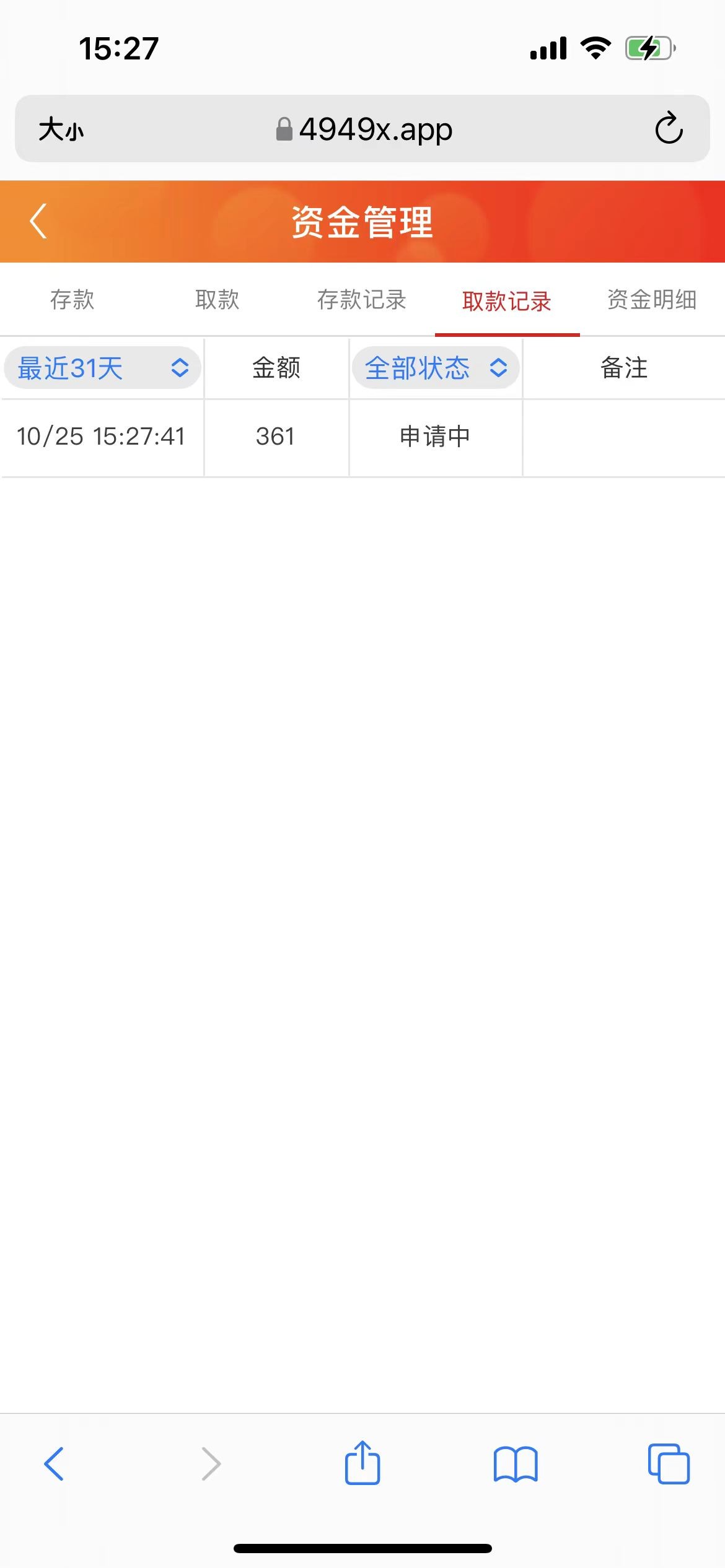
Task: Open the 大小 text size menu
Action: tap(61, 129)
